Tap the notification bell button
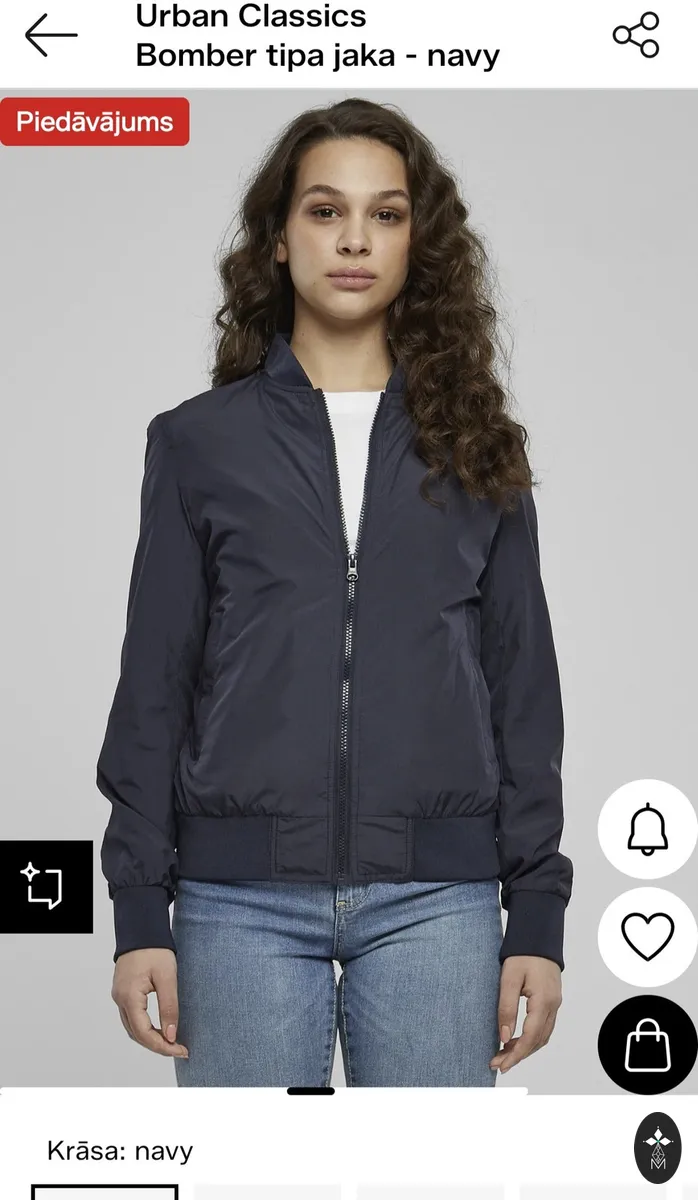Viewport: 698px width, 1200px height. click(647, 829)
